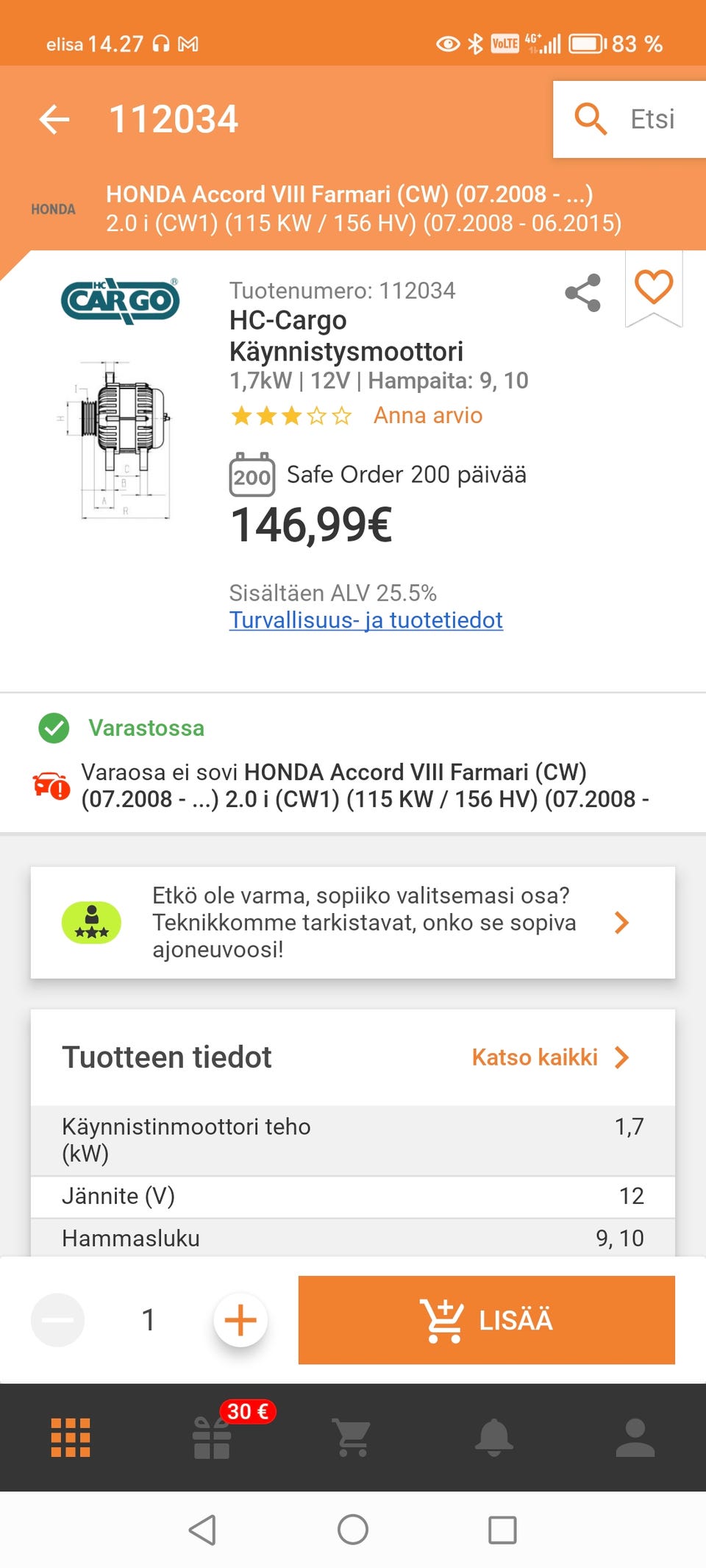The width and height of the screenshot is (706, 1568).
Task: Go back using the top-left arrow
Action: click(x=54, y=119)
